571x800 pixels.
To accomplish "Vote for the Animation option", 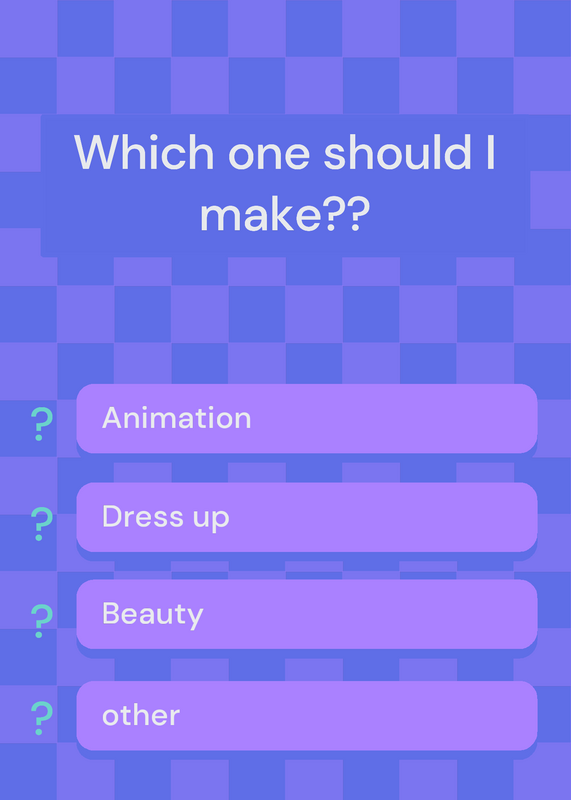I will pos(307,418).
